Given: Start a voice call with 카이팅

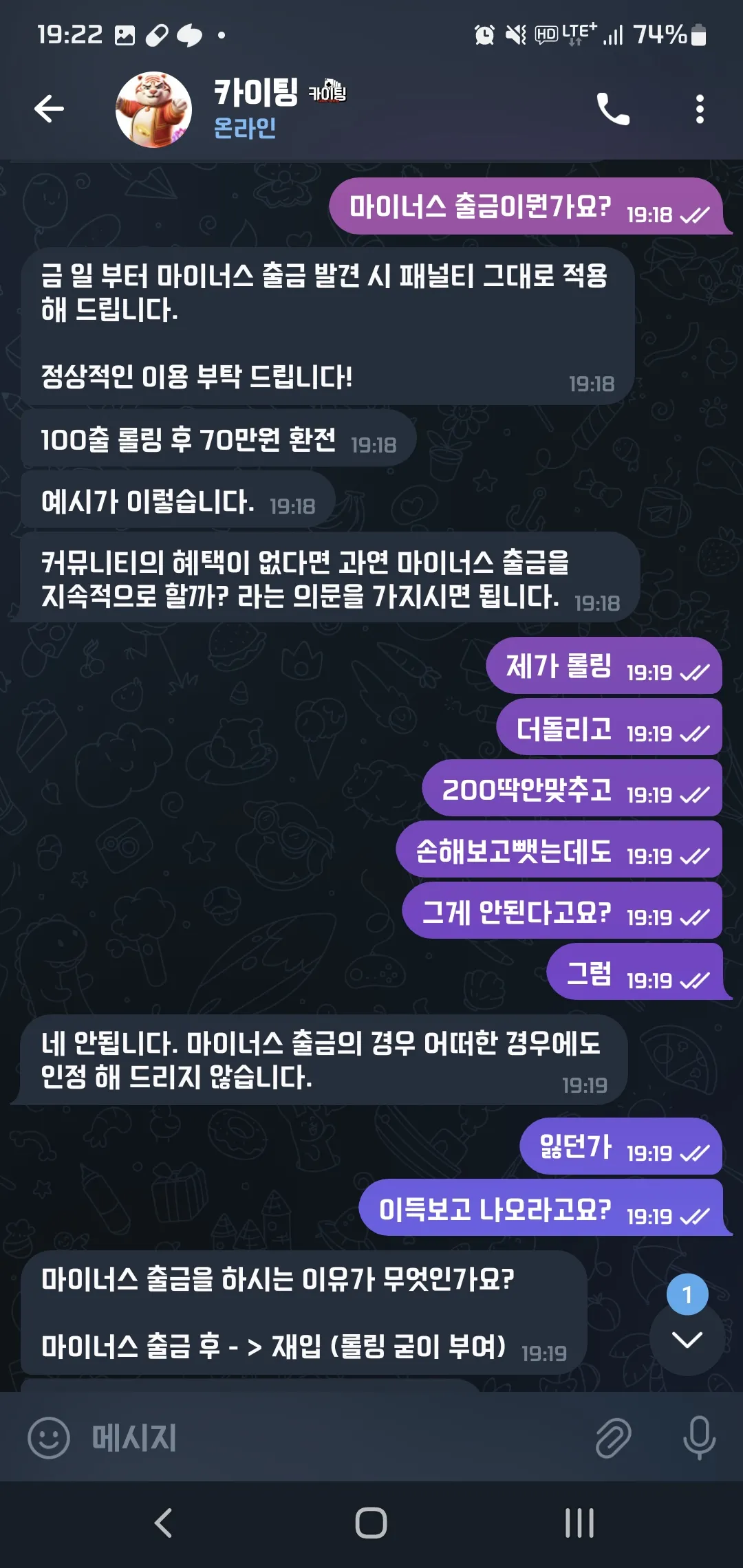Looking at the screenshot, I should pos(612,109).
